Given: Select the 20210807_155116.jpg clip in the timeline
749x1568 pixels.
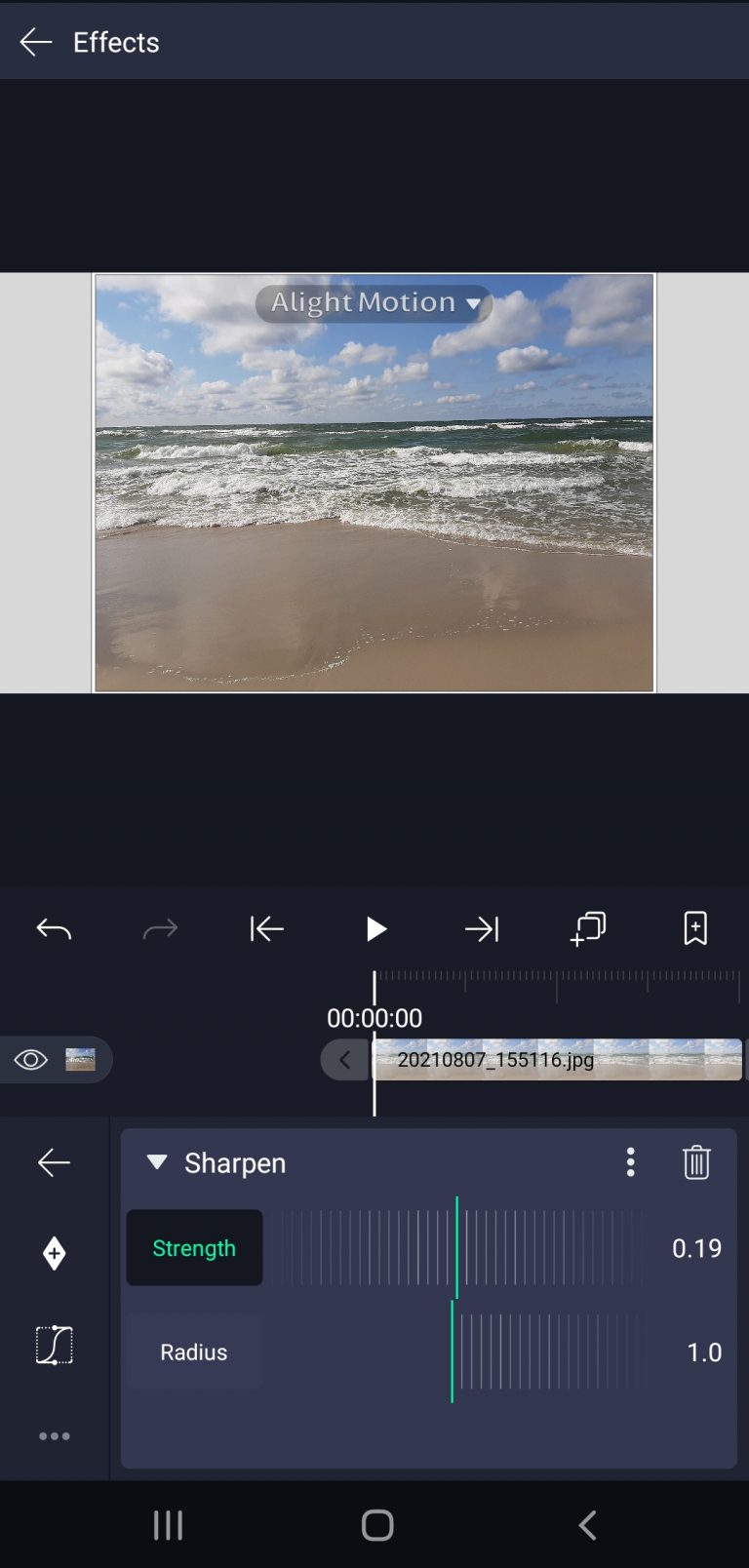Looking at the screenshot, I should (556, 1060).
